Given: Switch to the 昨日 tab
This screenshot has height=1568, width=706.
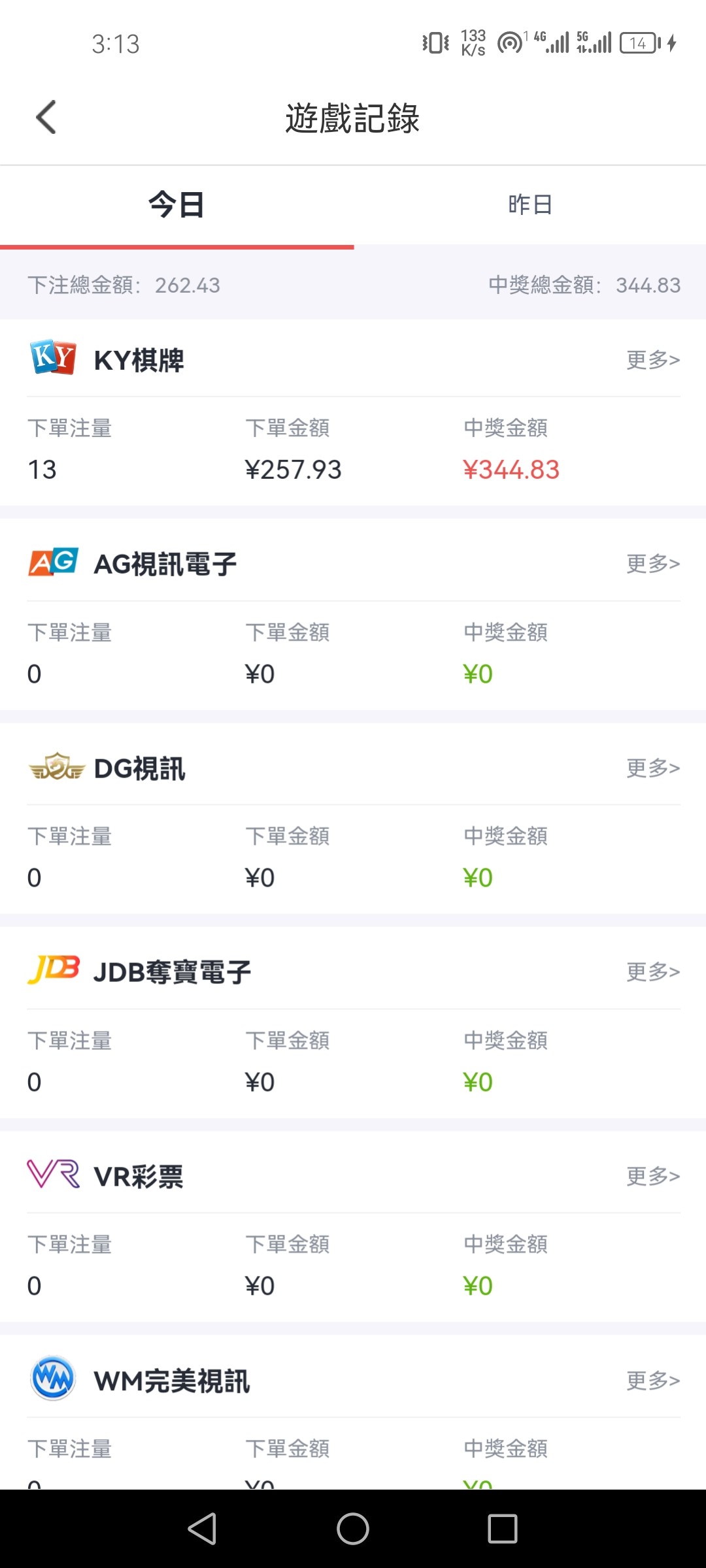Looking at the screenshot, I should coord(529,204).
